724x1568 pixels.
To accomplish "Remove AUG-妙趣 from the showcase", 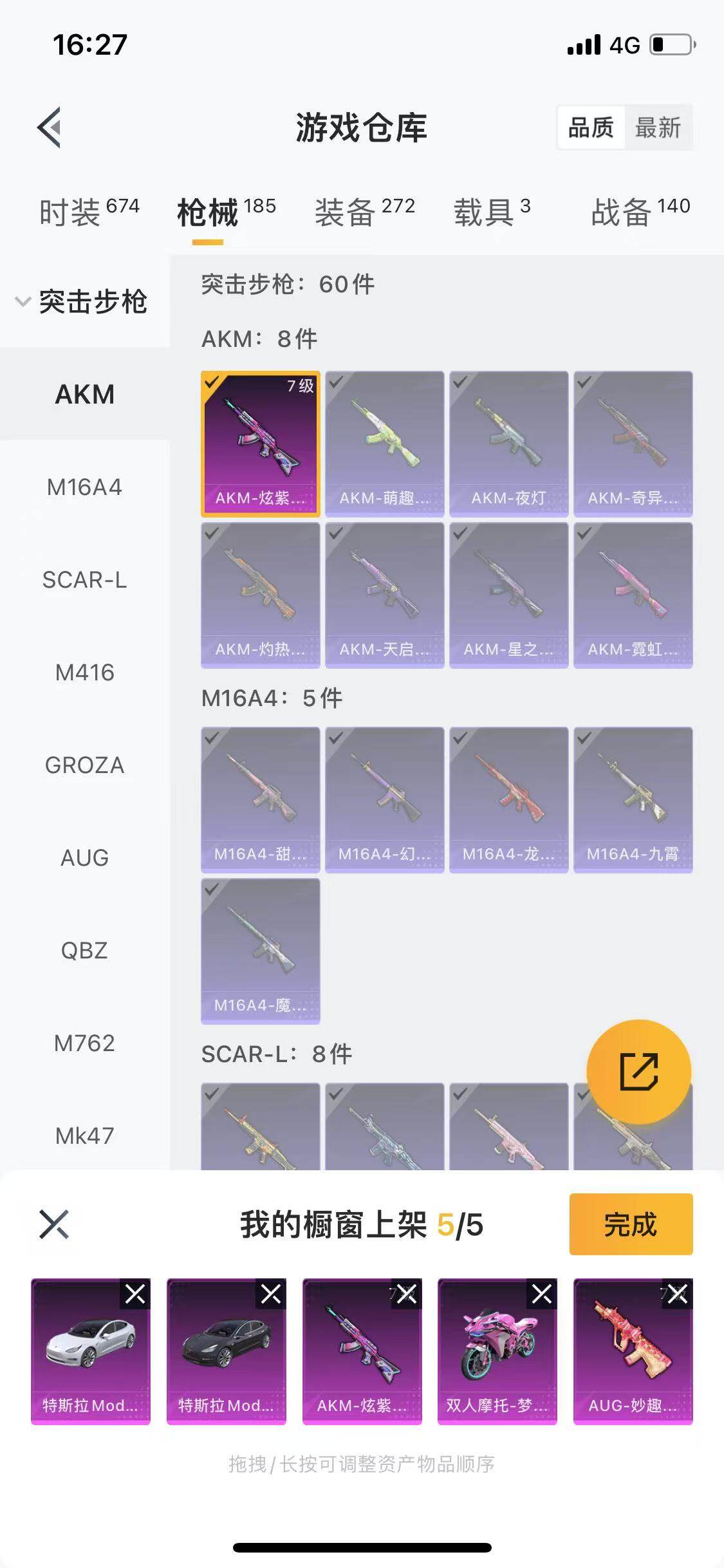I will point(677,1294).
